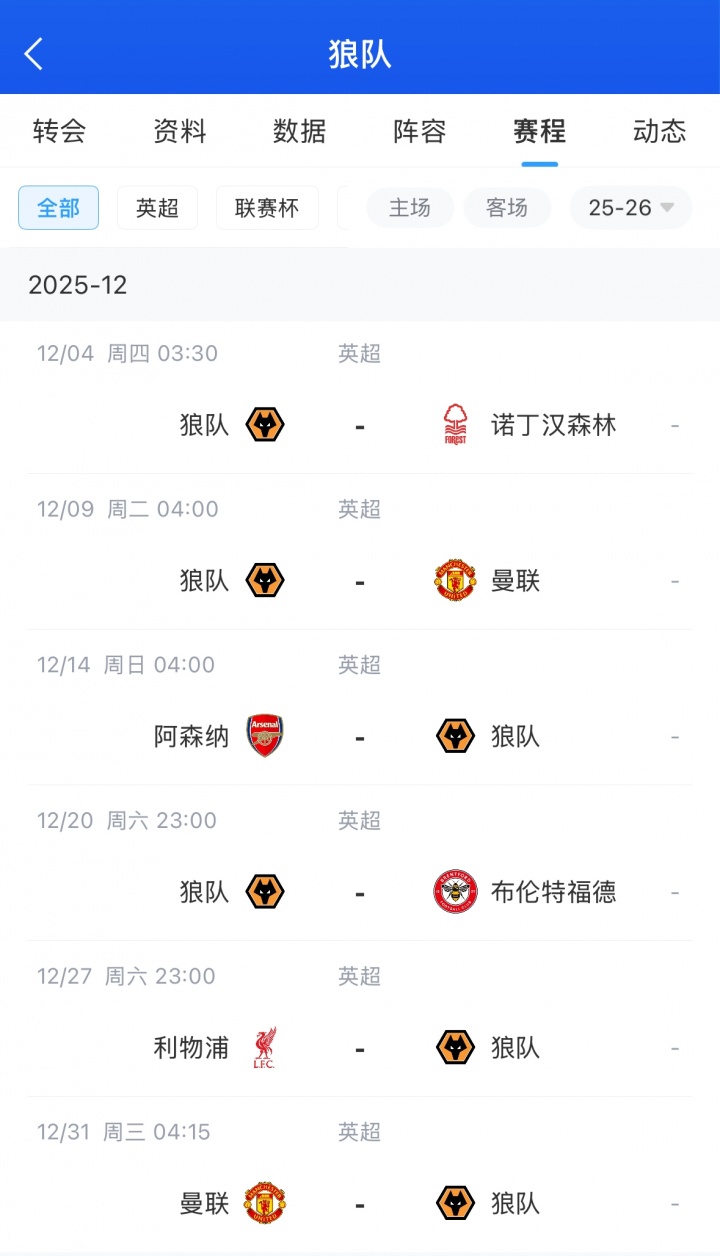Toggle the 客场 away matches filter
The image size is (720, 1256).
coord(507,207)
